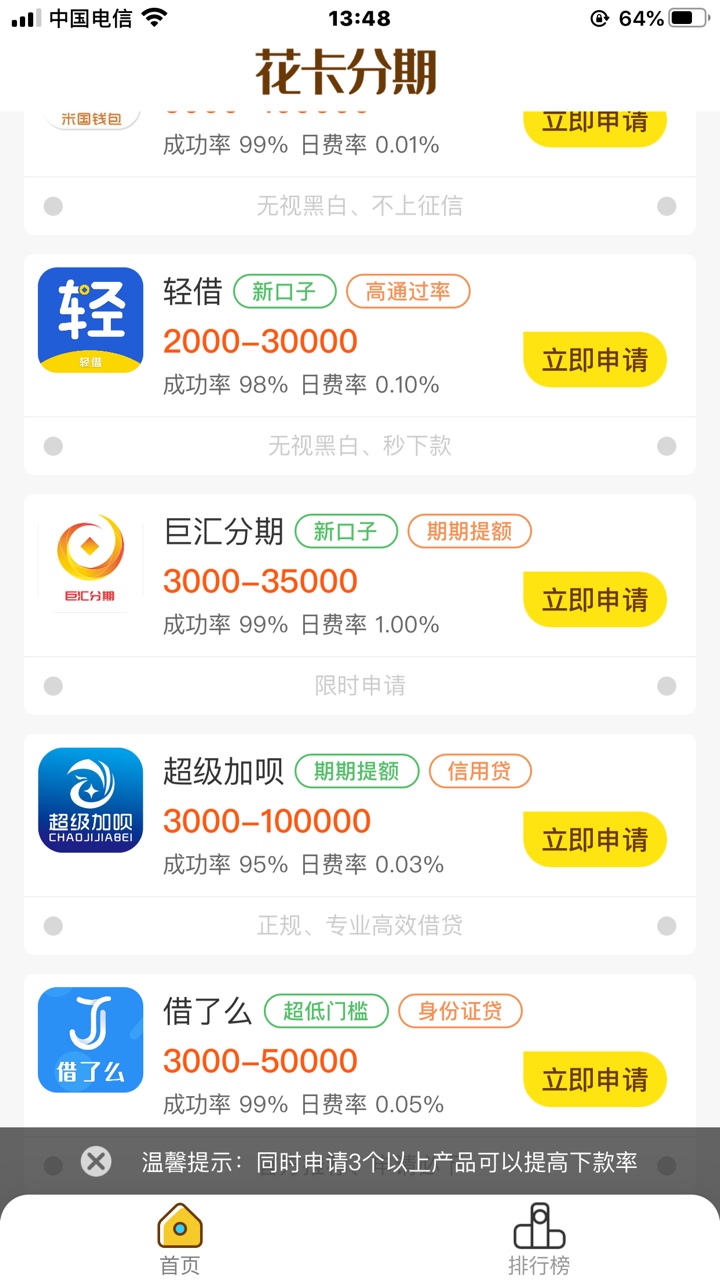Tap 立即申请 for 巨汇分期
720x1280 pixels.
pyautogui.click(x=595, y=600)
